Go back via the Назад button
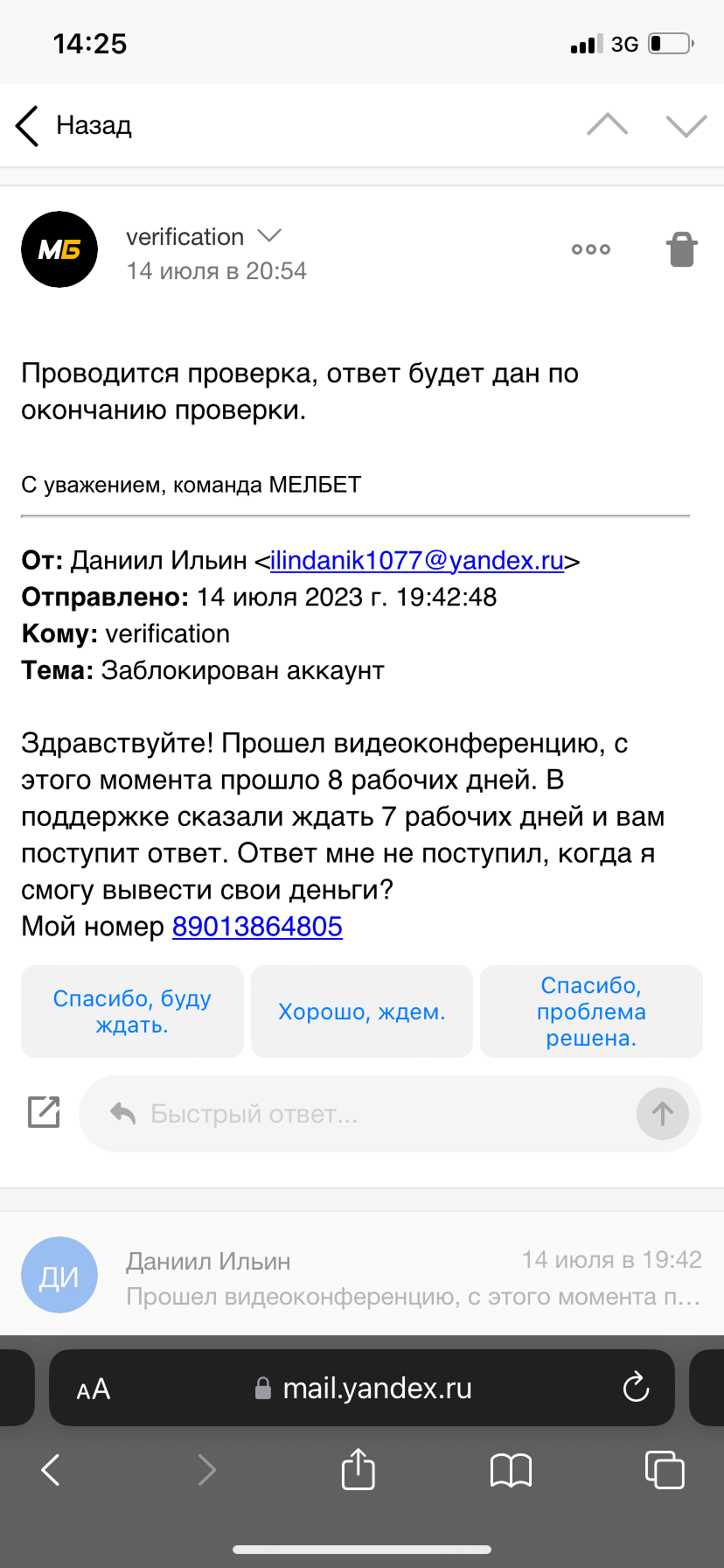 coord(74,126)
